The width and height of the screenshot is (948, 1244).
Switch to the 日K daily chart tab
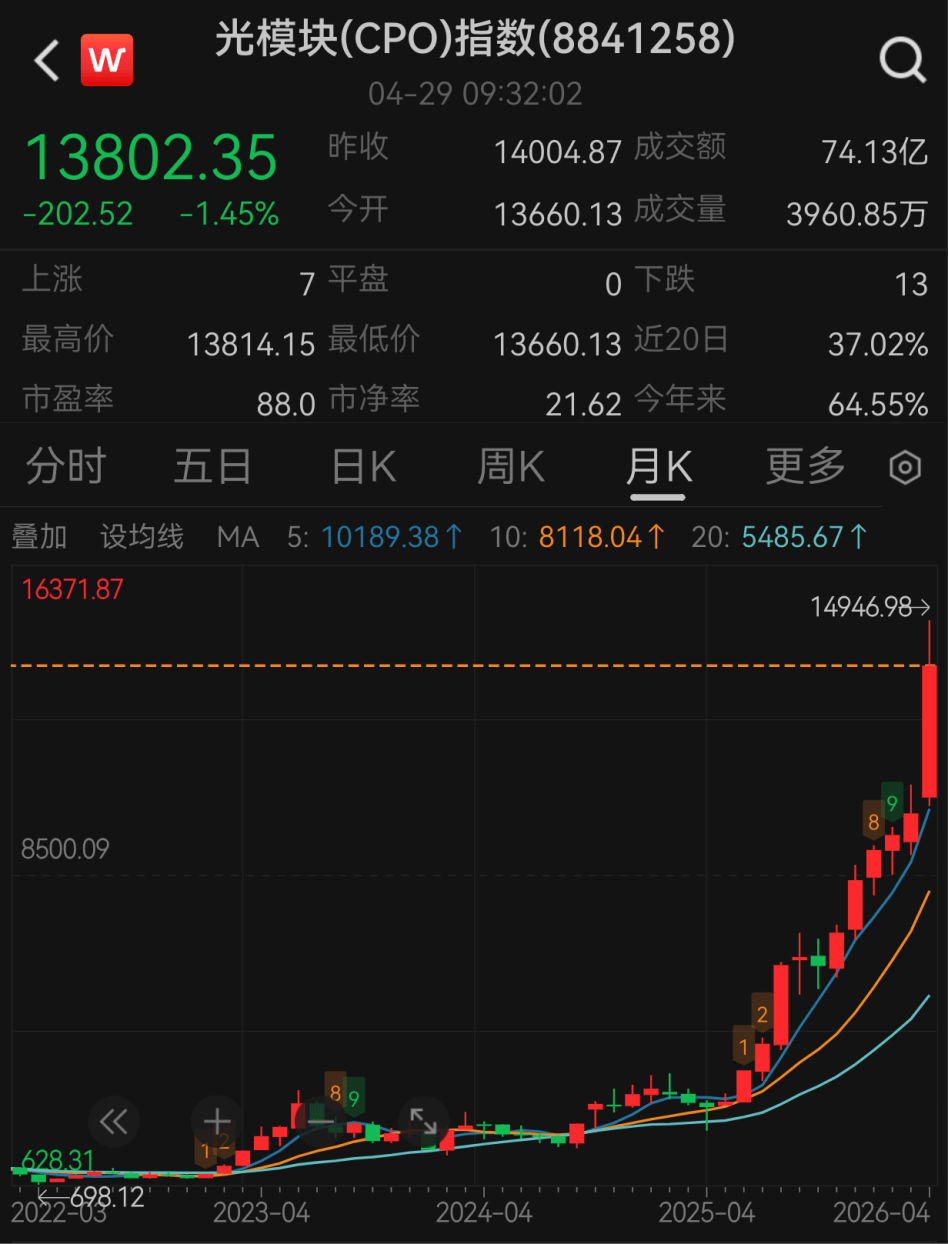pos(362,466)
